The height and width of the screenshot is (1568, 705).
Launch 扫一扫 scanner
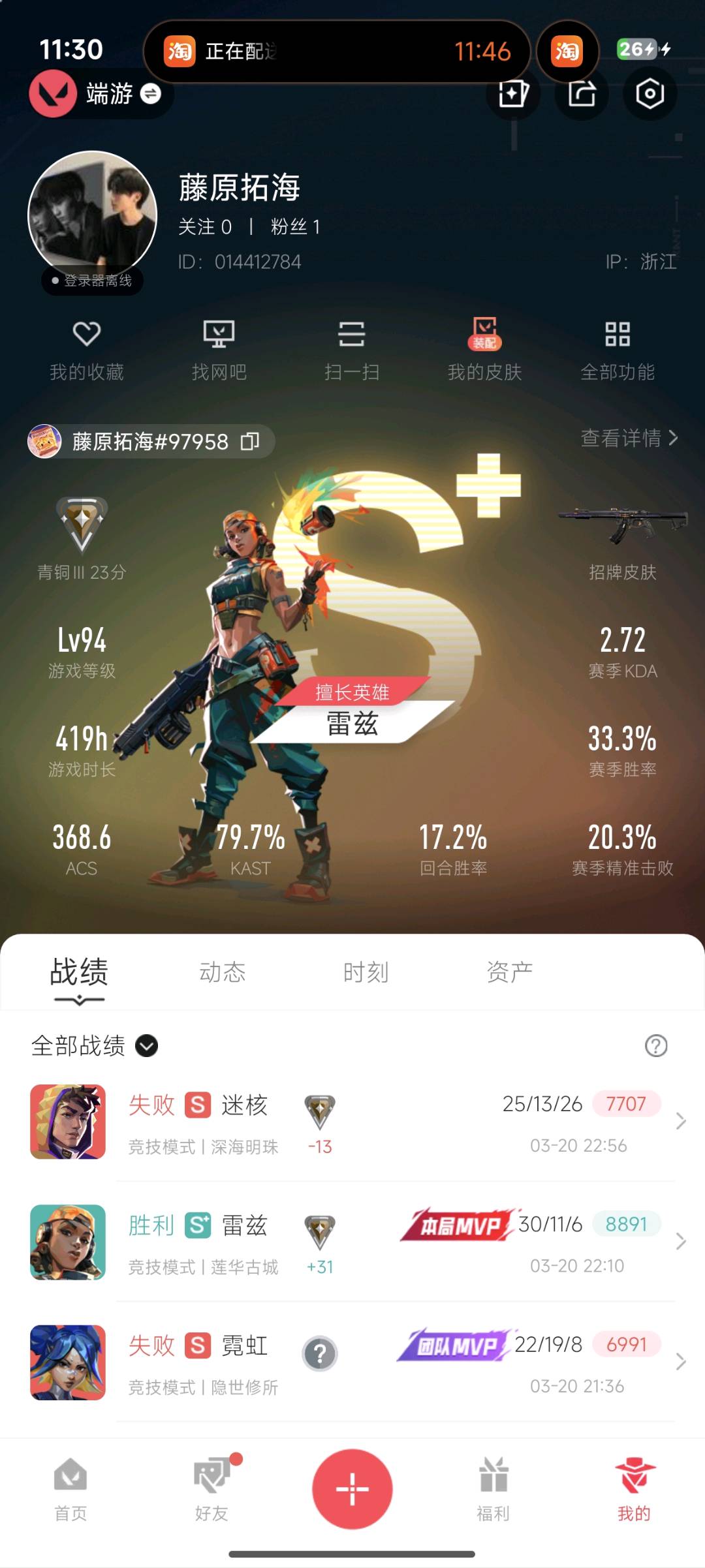(352, 349)
